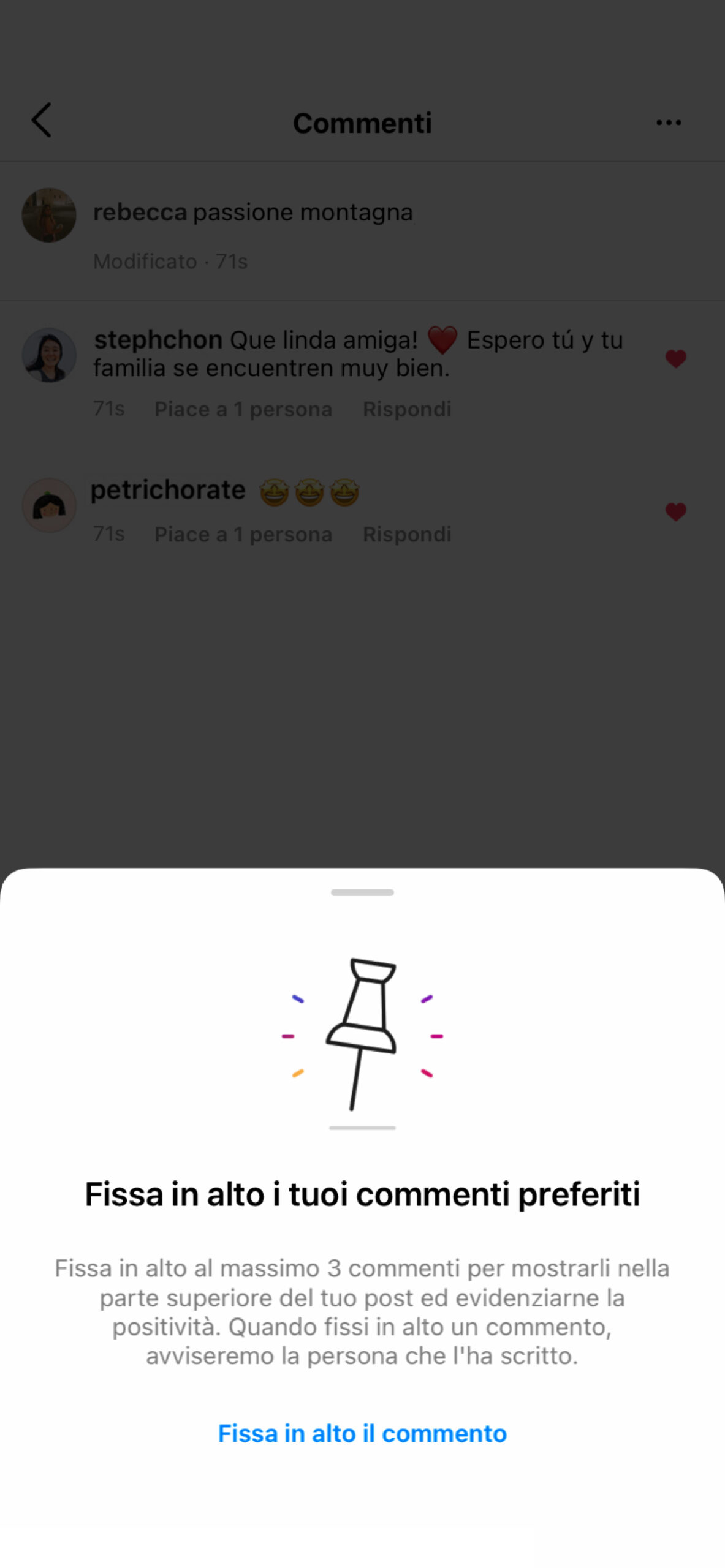Unlike stephchon's comment with the heart icon

pyautogui.click(x=675, y=358)
